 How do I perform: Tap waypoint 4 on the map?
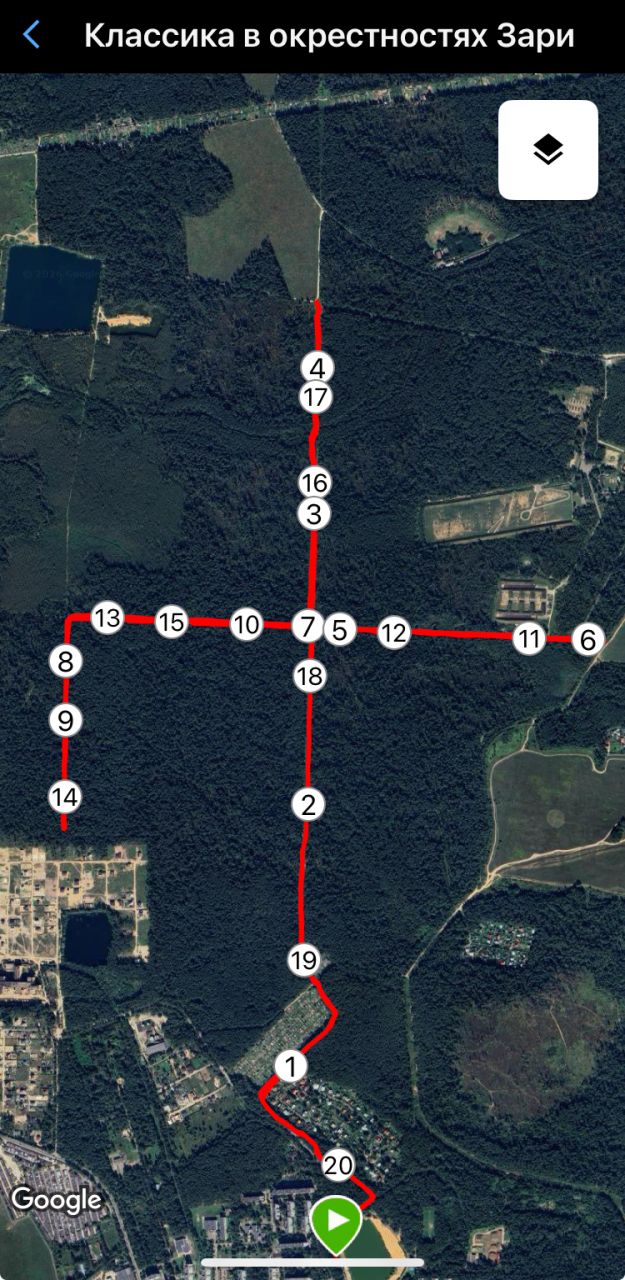317,367
